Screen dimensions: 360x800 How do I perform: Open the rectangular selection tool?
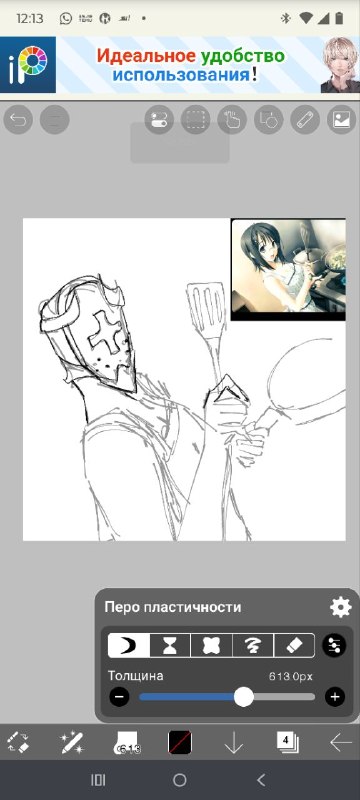(x=196, y=120)
